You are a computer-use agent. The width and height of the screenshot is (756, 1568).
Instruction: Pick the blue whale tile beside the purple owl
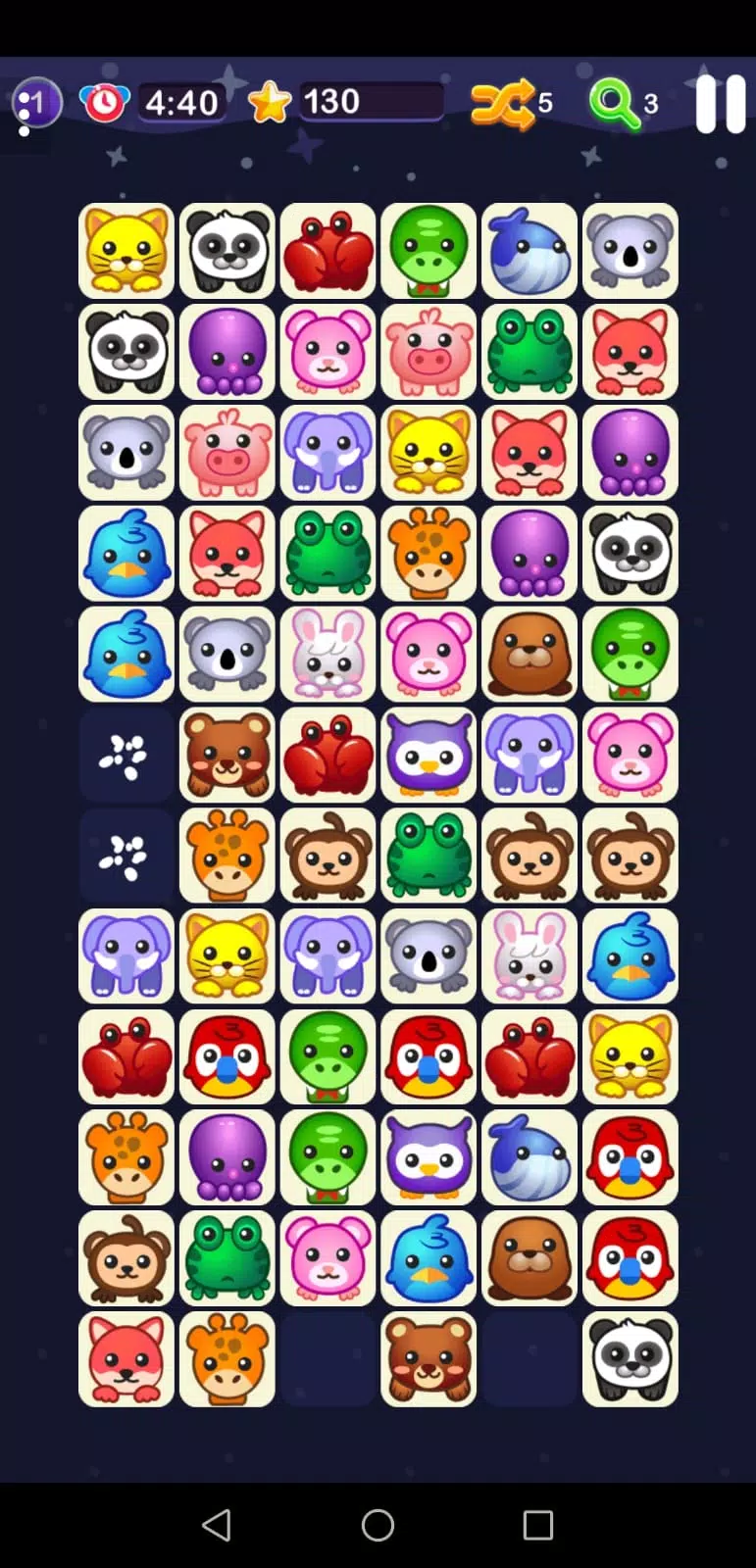[529, 1157]
